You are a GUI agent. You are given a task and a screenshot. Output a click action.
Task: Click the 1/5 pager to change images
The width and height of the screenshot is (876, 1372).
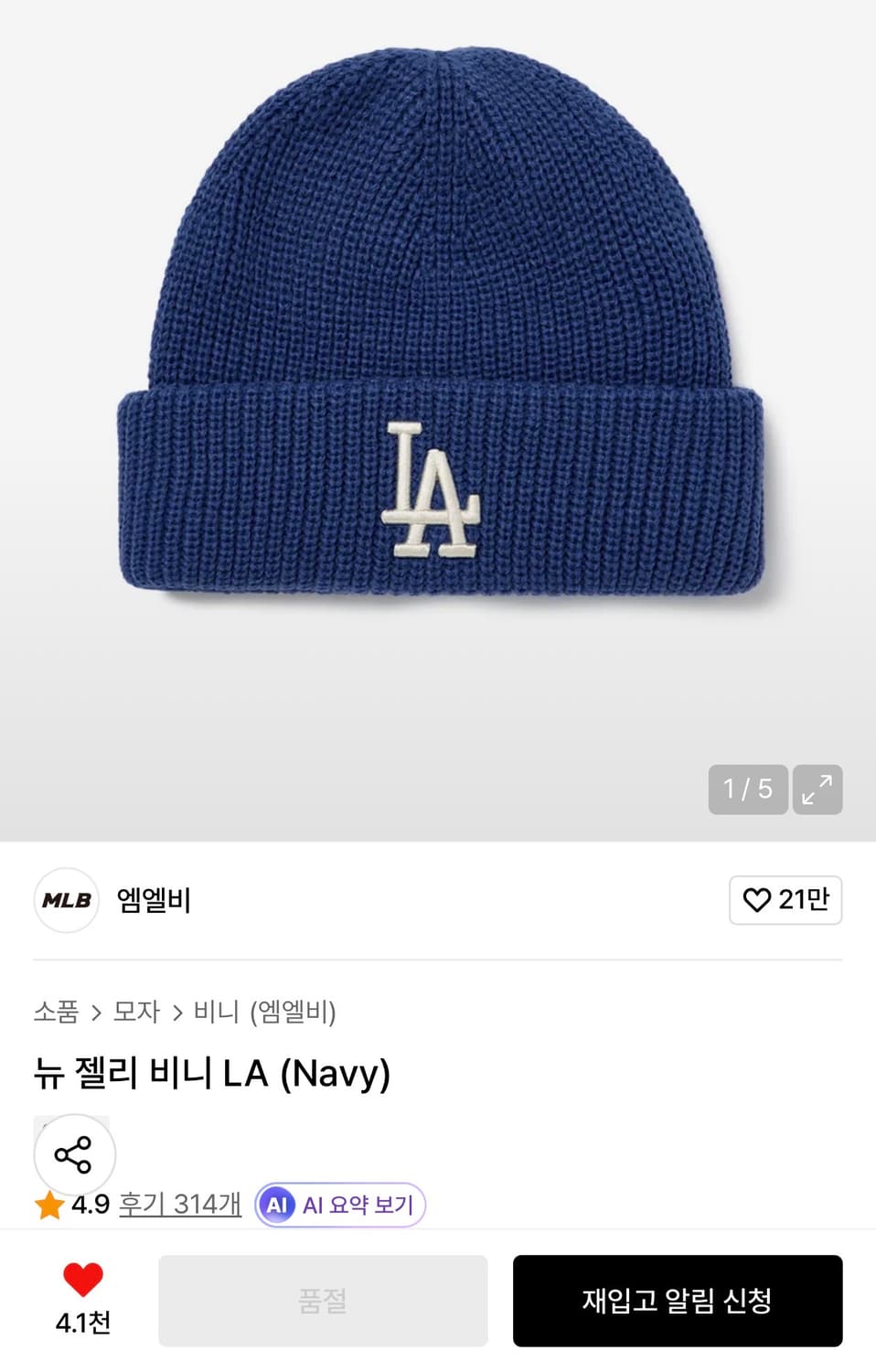[747, 790]
